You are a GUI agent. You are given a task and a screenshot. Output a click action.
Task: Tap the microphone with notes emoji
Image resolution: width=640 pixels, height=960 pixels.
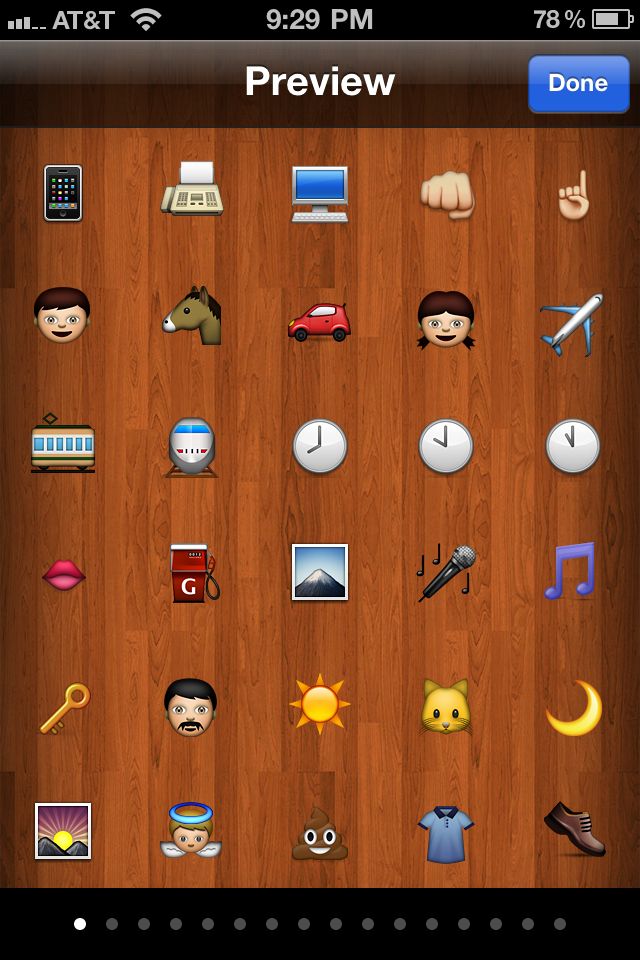tap(446, 573)
